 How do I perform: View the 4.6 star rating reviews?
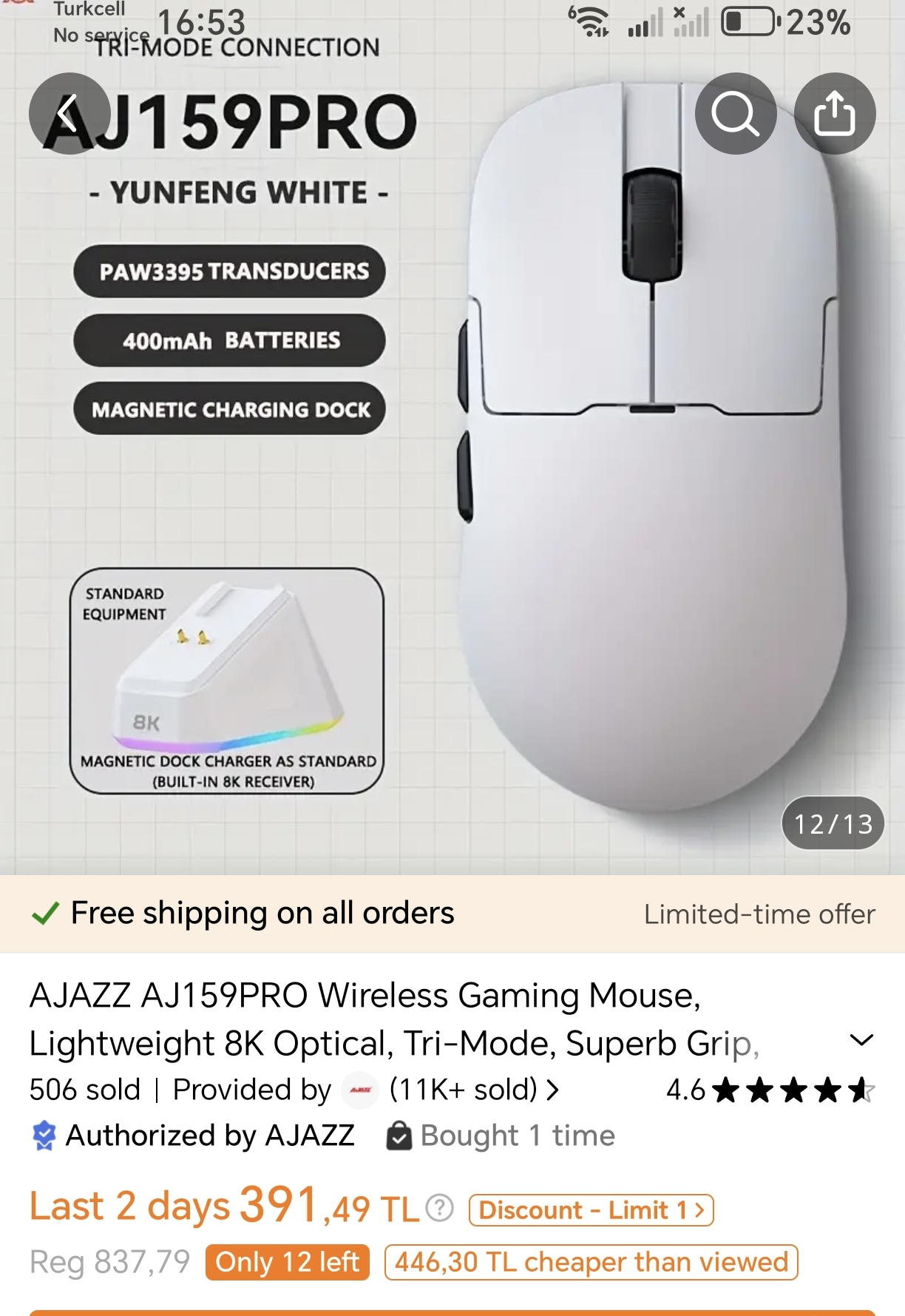[770, 1090]
